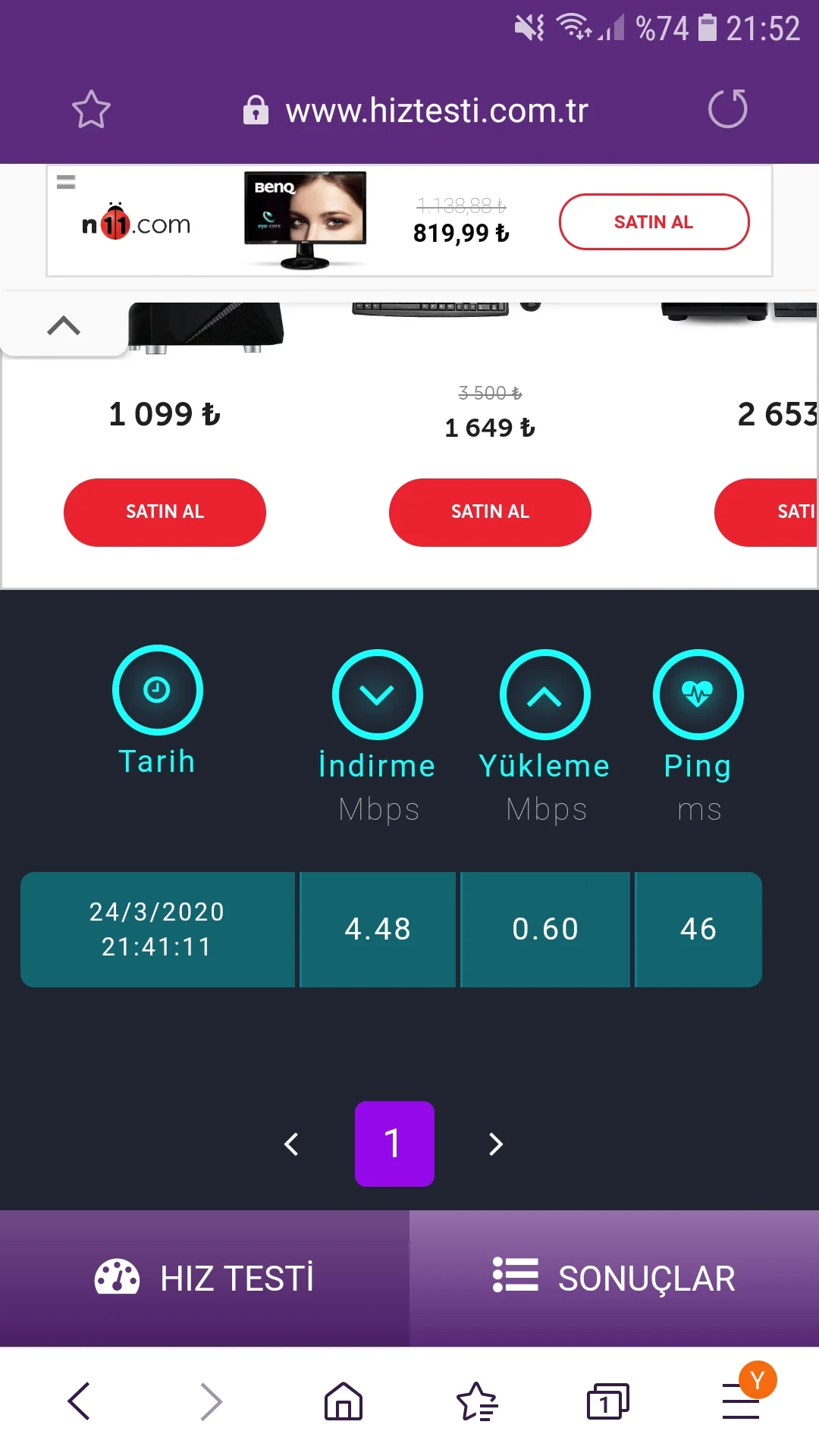Open the browser home page
The image size is (819, 1456).
coord(344,1401)
